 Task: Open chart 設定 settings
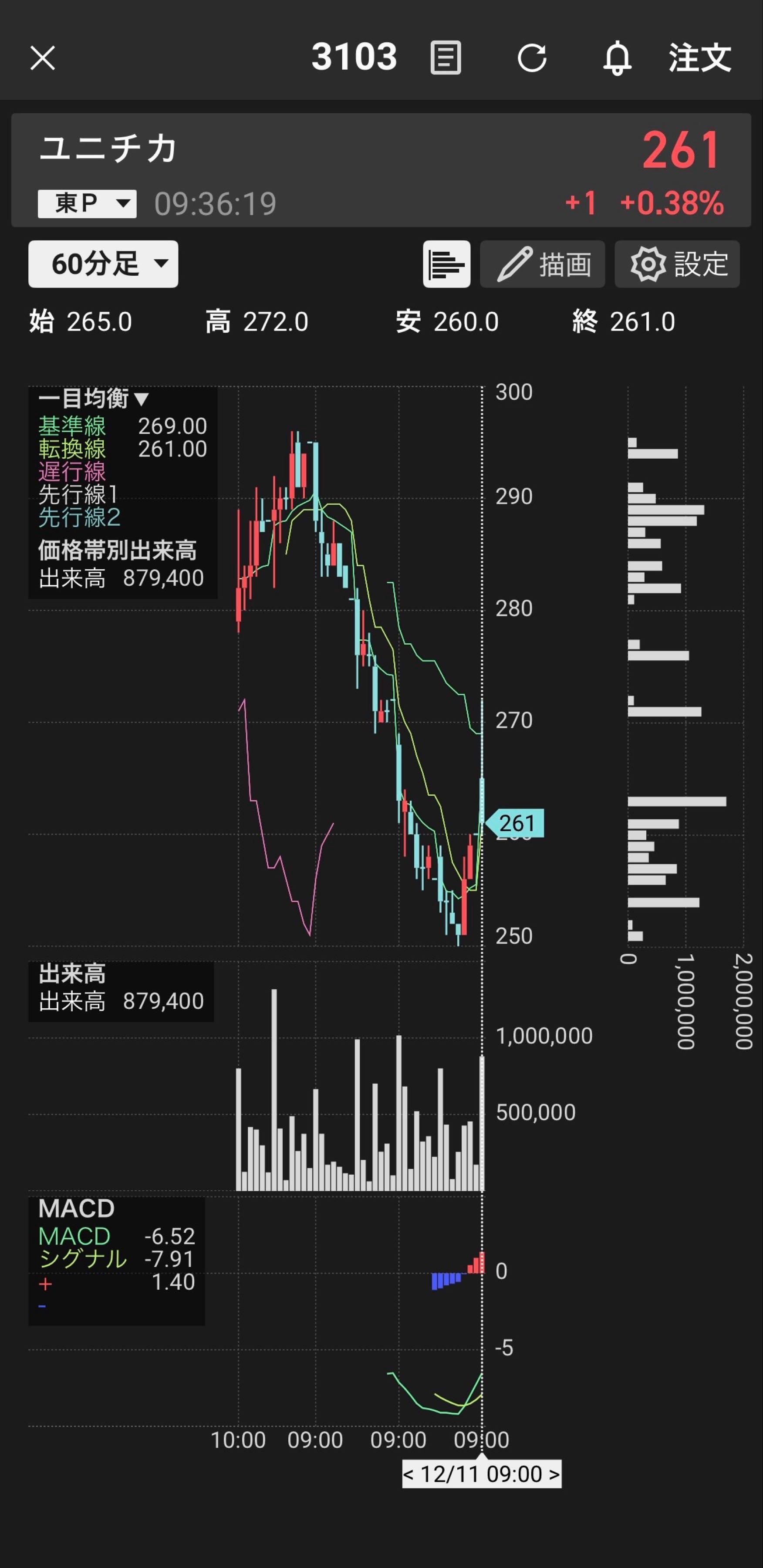pyautogui.click(x=677, y=264)
